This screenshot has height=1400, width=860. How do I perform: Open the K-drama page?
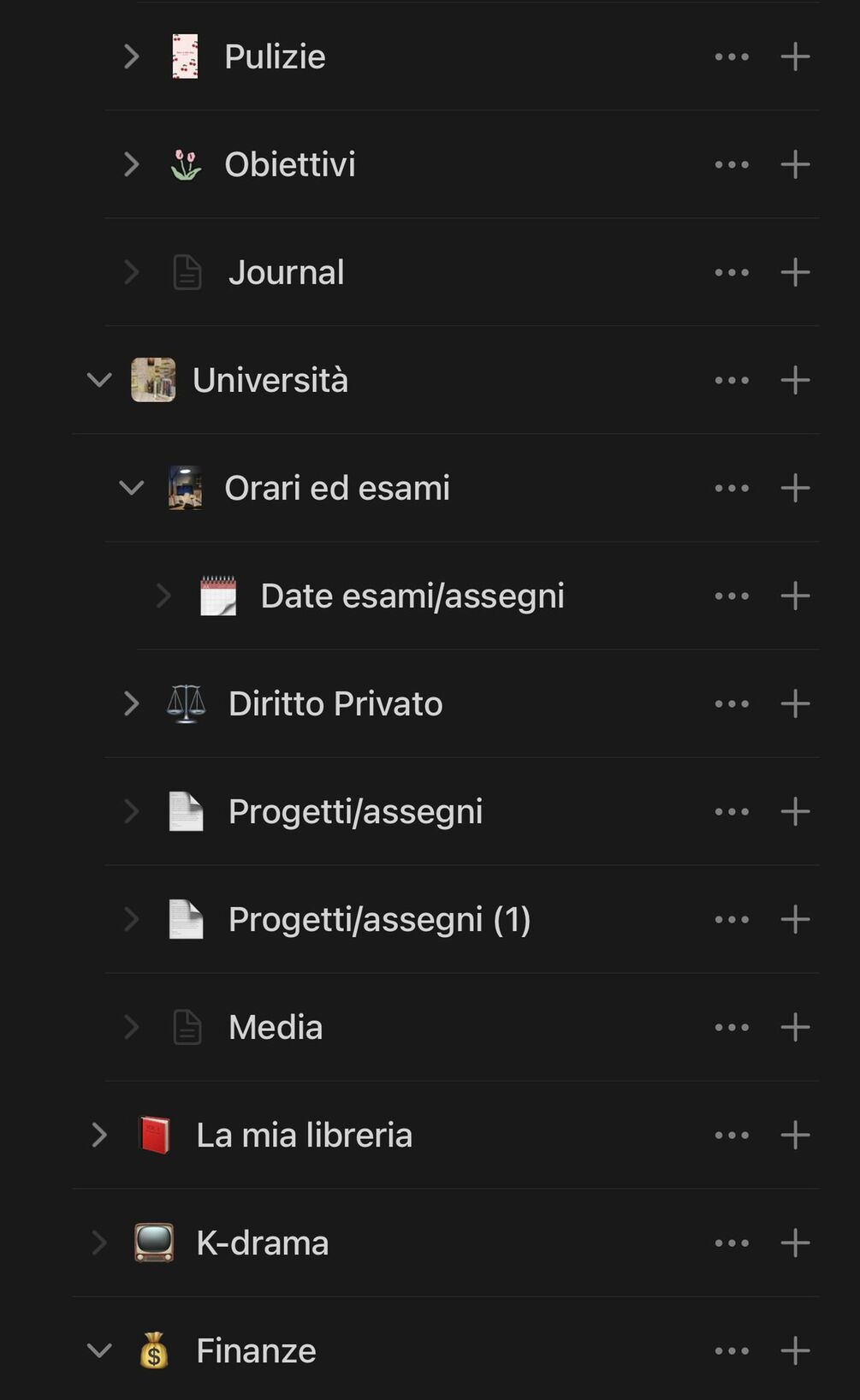coord(262,1243)
